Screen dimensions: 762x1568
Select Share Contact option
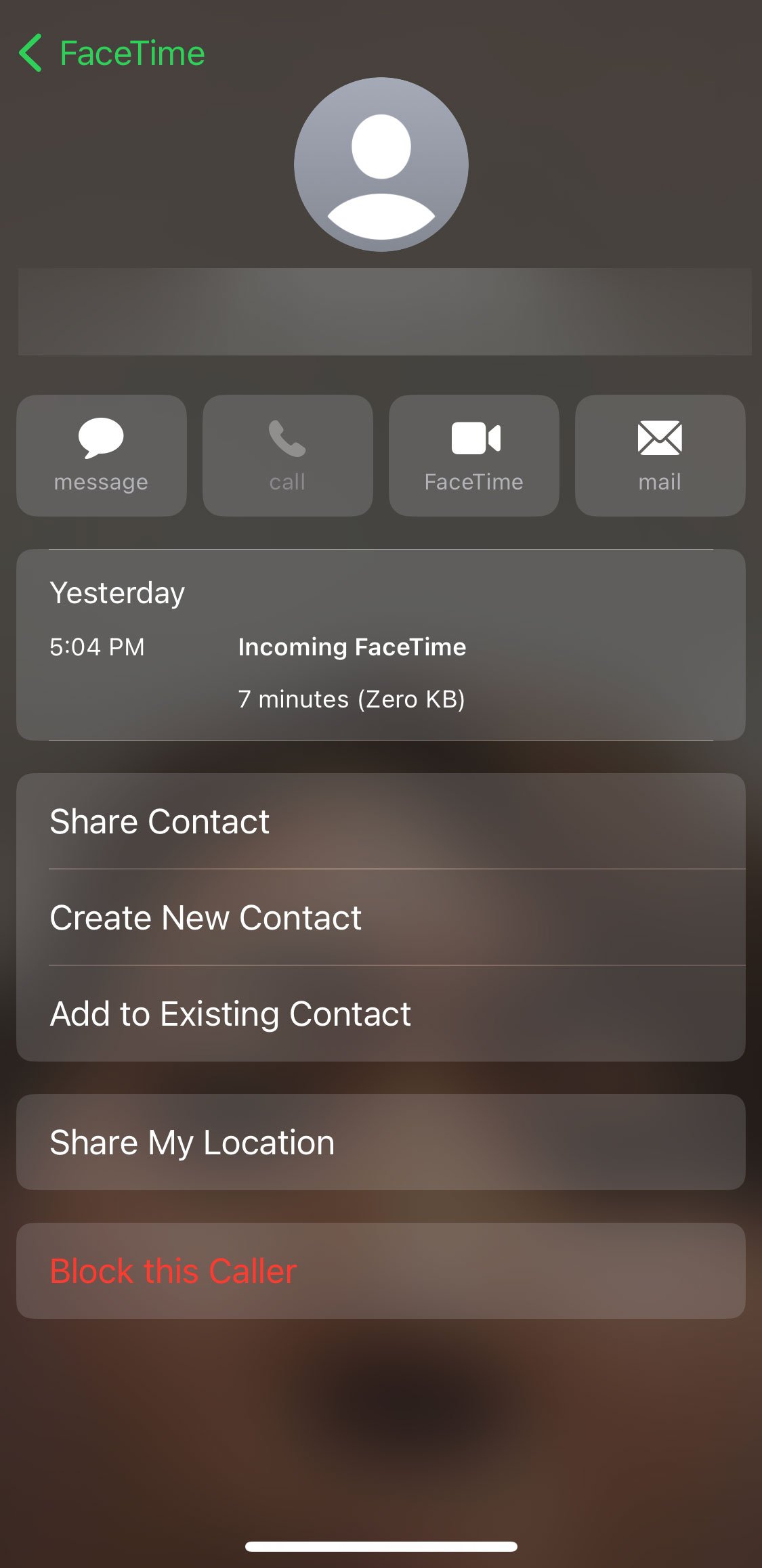pyautogui.click(x=381, y=821)
